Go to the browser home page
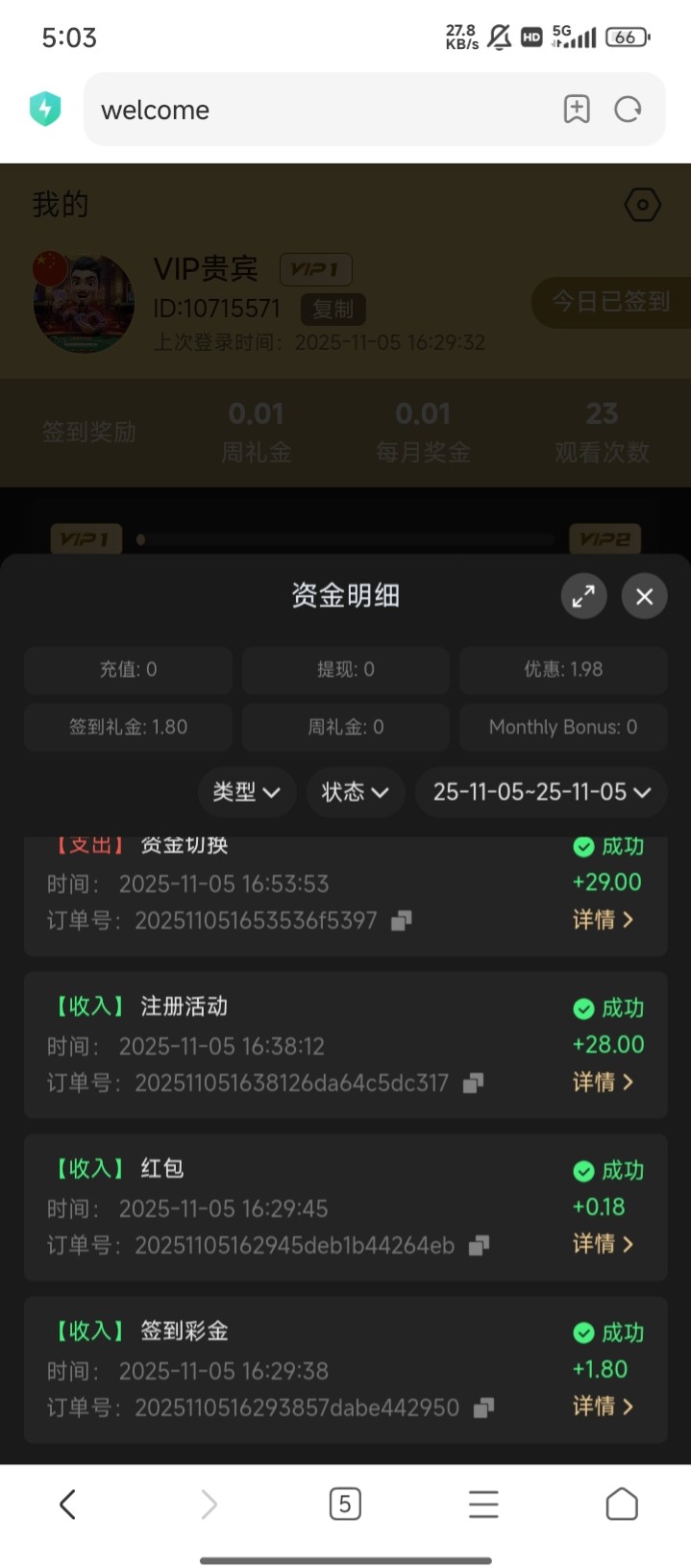Viewport: 691px width, 1568px height. pos(622,1504)
